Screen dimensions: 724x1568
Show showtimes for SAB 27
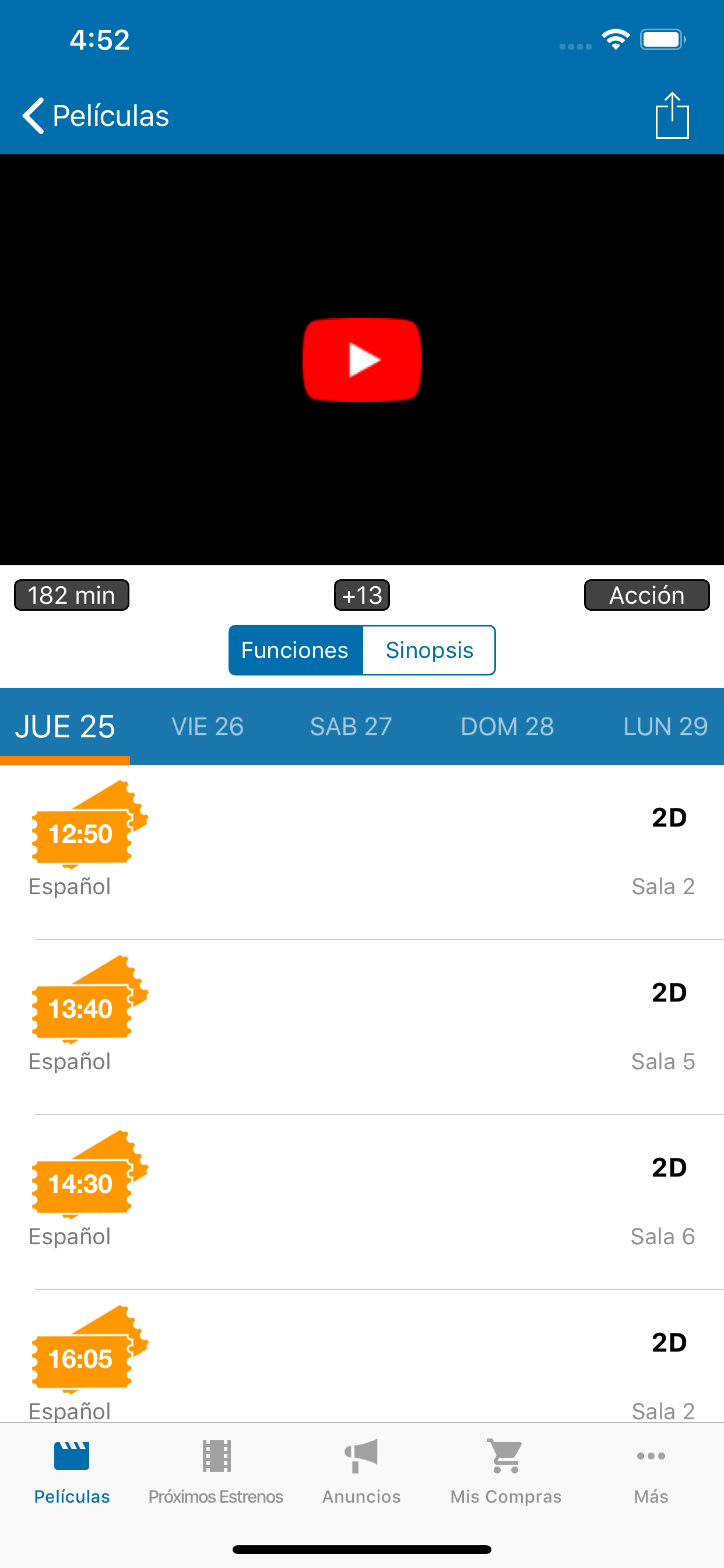pos(351,726)
